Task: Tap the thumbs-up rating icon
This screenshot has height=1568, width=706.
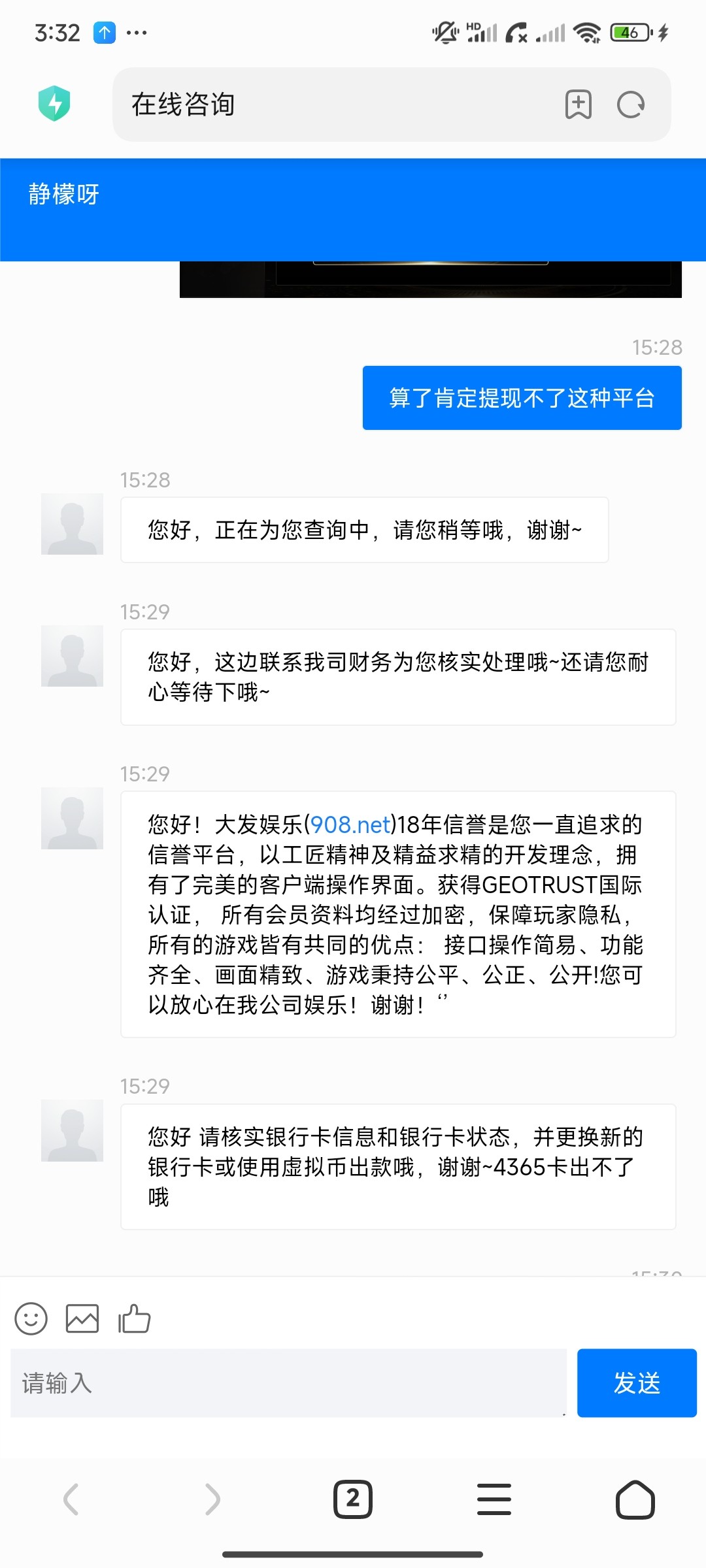Action: [x=134, y=1318]
